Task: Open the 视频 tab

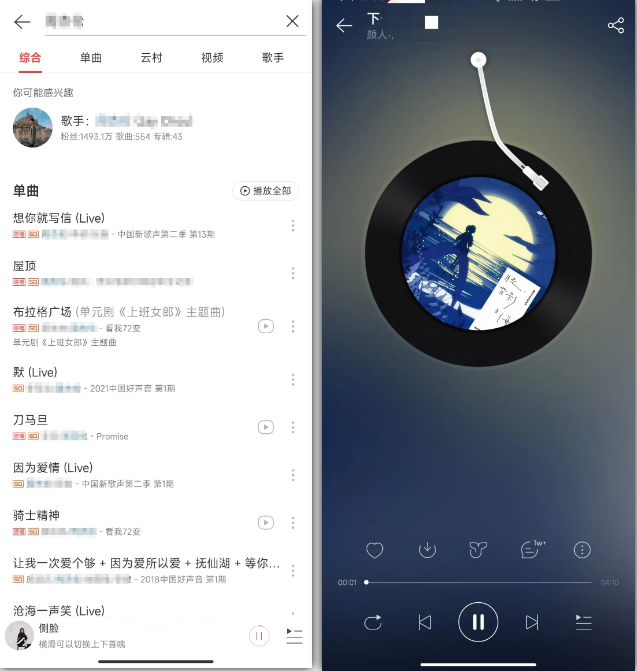Action: coord(212,58)
